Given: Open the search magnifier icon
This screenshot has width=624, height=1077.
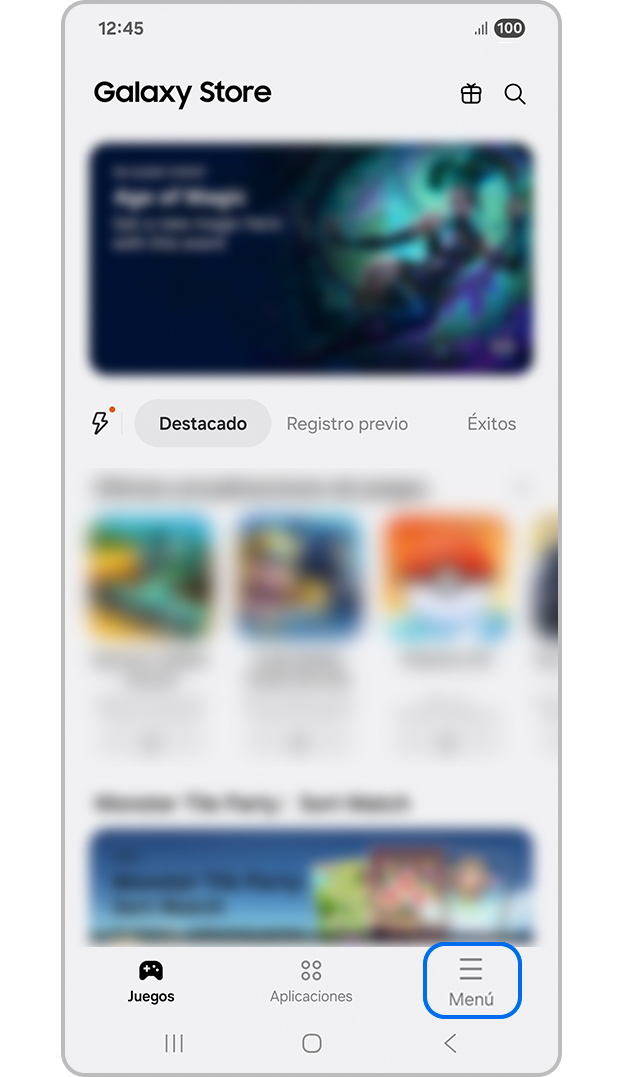Looking at the screenshot, I should tap(515, 94).
